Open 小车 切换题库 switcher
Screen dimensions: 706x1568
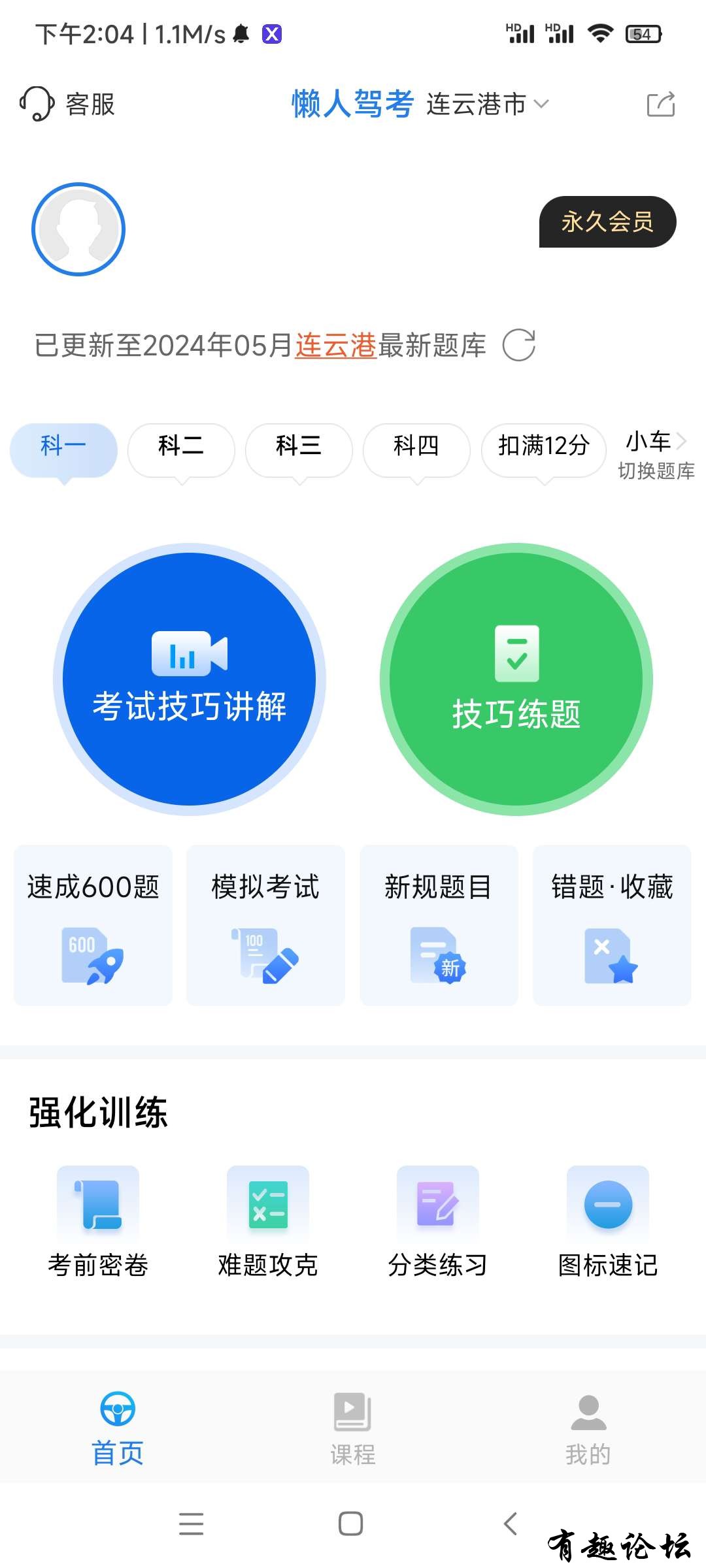tap(656, 455)
